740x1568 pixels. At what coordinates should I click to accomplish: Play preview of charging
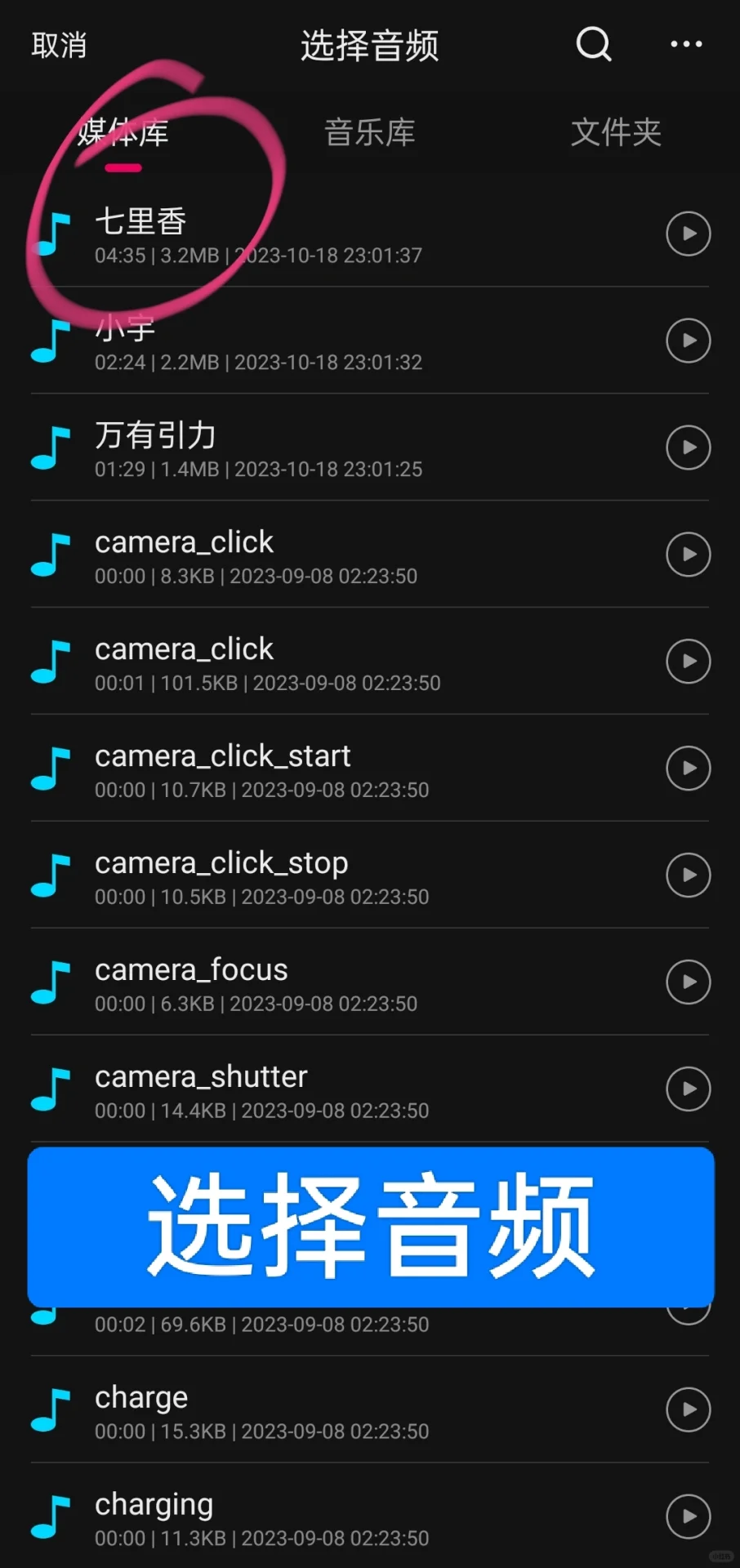pyautogui.click(x=689, y=1517)
